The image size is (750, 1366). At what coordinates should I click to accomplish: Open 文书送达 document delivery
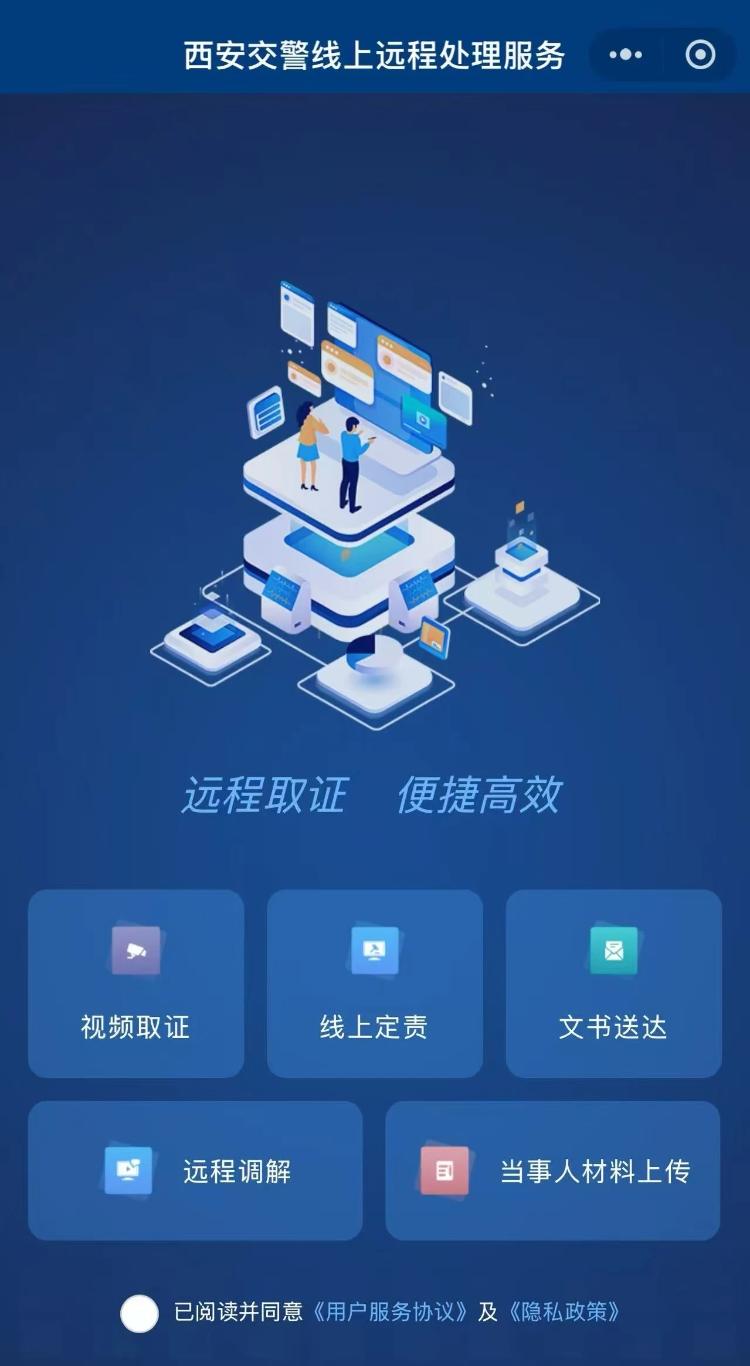click(x=613, y=983)
